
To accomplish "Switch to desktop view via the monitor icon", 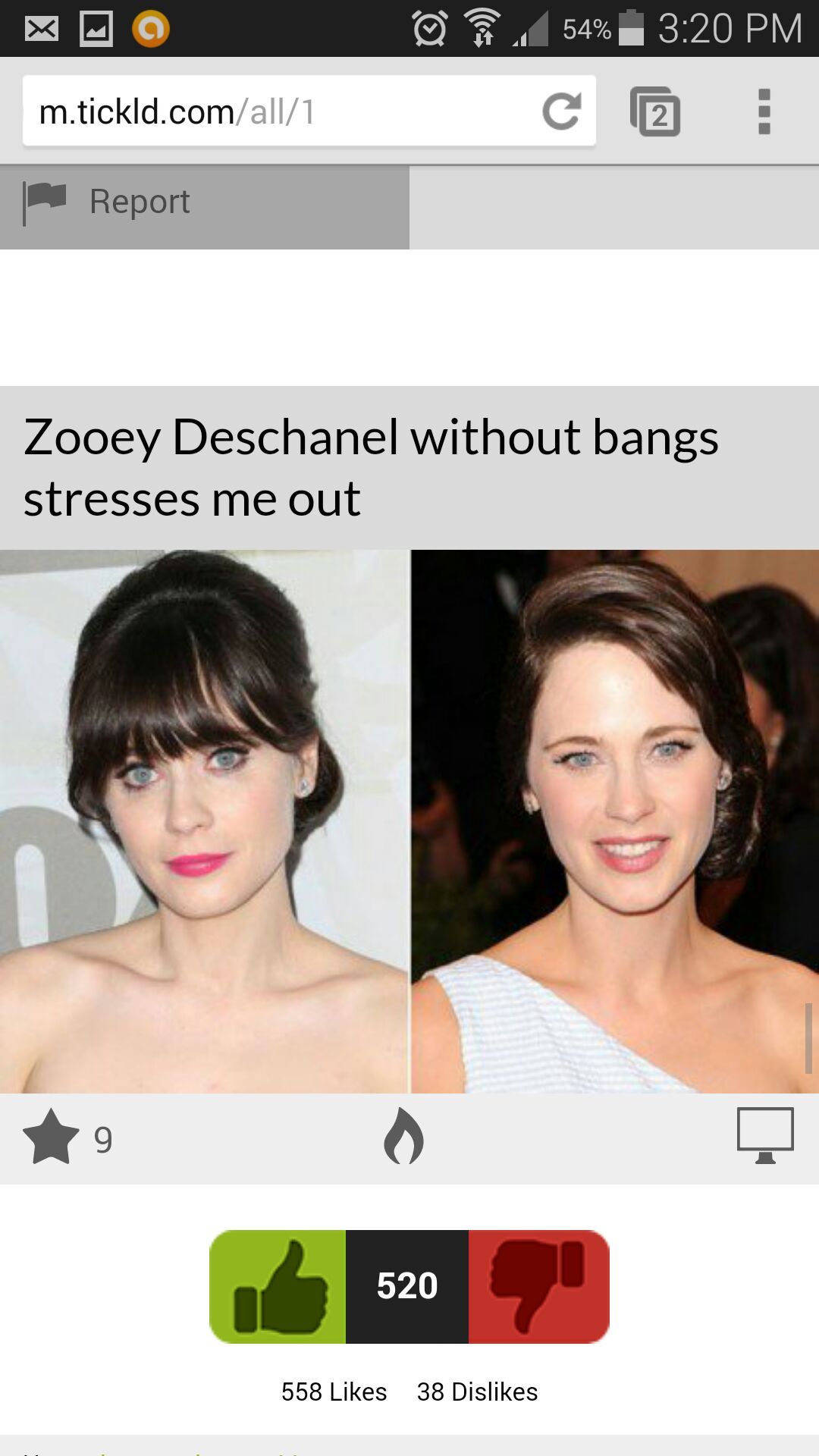I will (x=765, y=1135).
